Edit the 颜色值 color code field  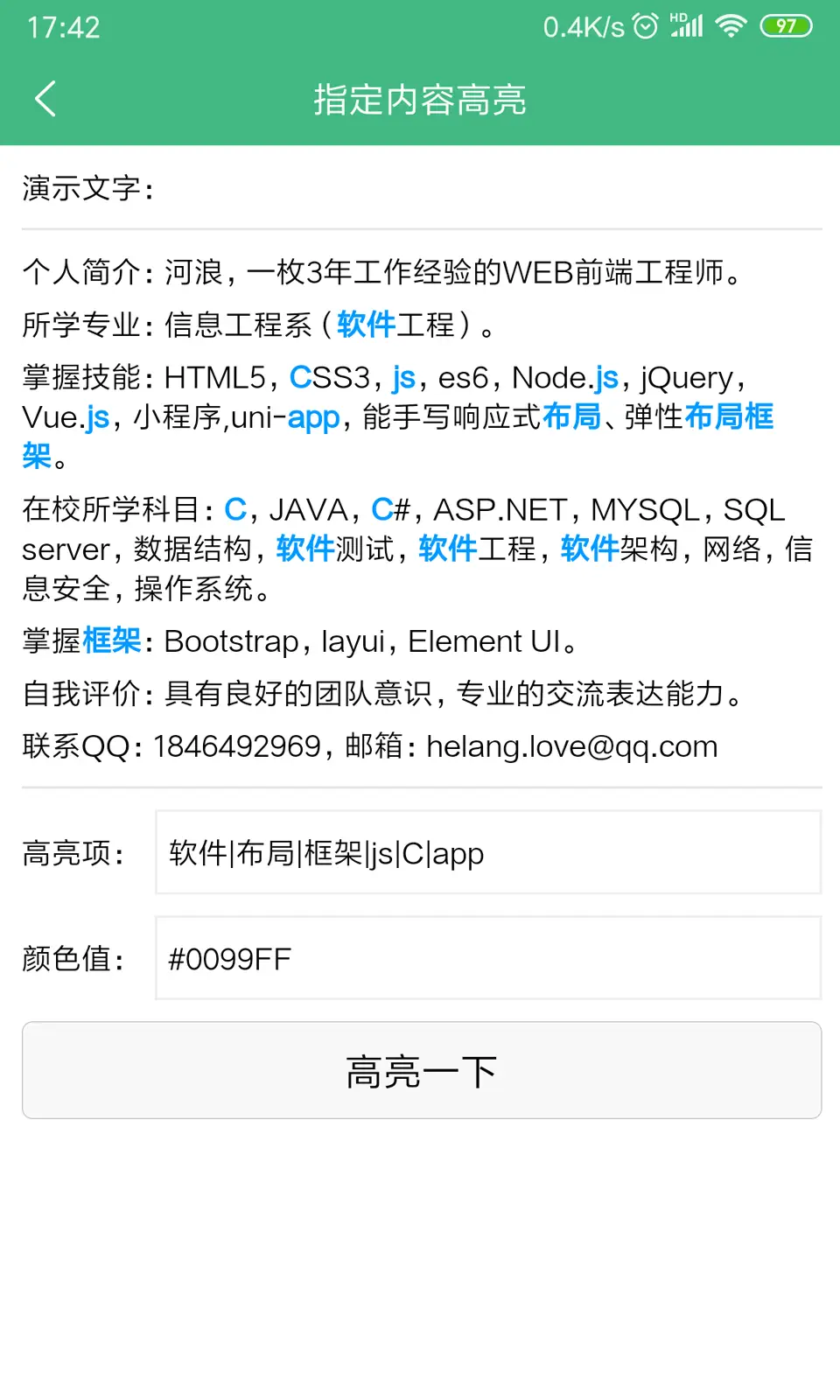tap(488, 958)
